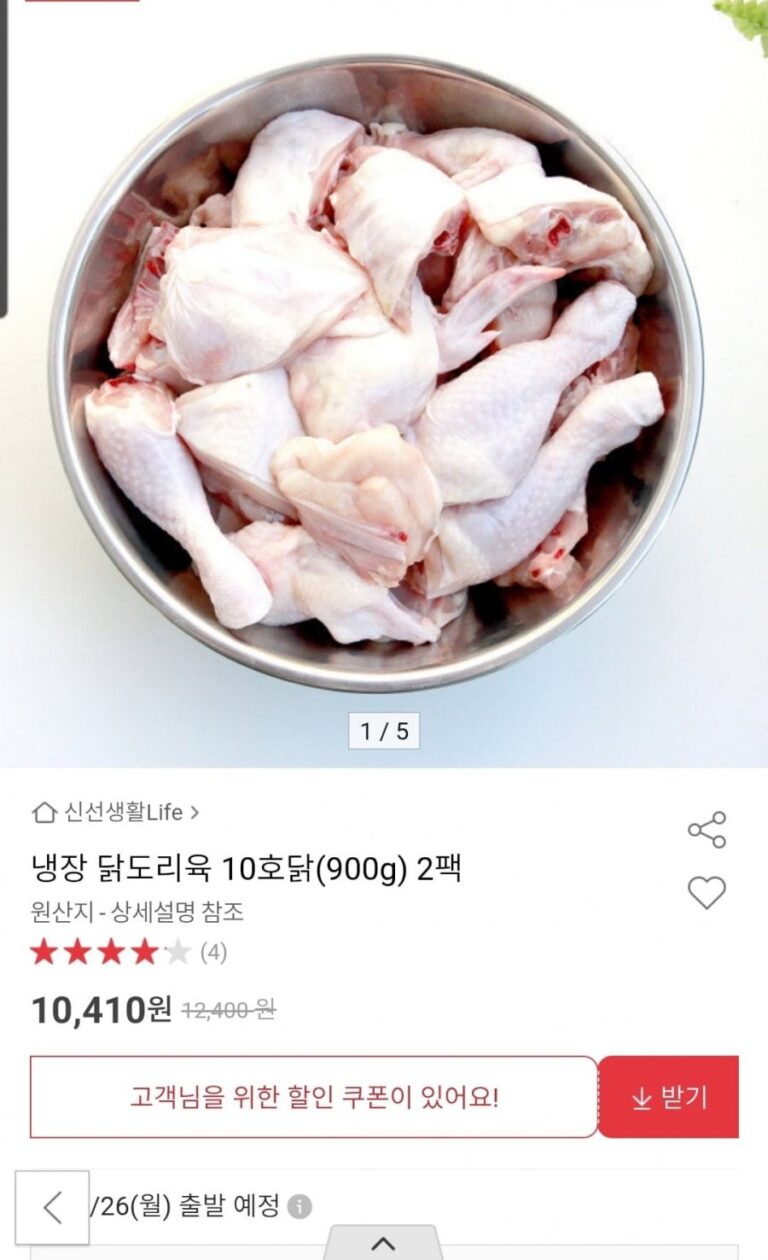768x1260 pixels.
Task: Expand the bottom panel with up chevron
Action: [x=383, y=1243]
